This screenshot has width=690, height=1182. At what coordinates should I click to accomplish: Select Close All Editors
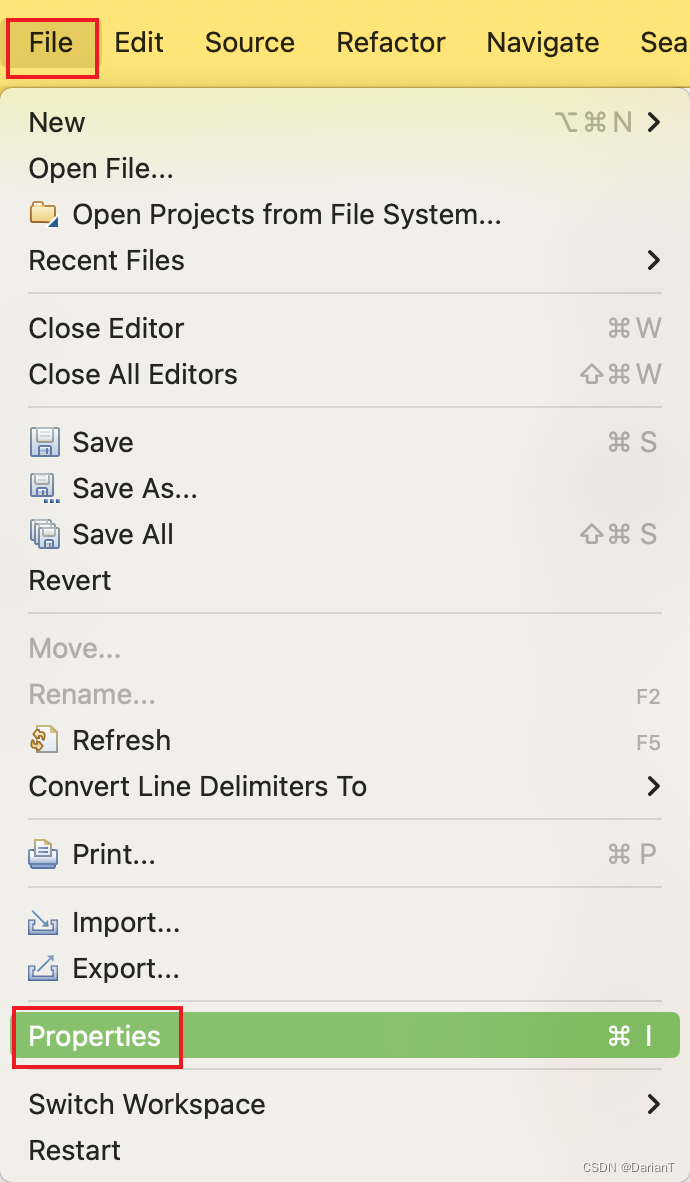pyautogui.click(x=133, y=375)
